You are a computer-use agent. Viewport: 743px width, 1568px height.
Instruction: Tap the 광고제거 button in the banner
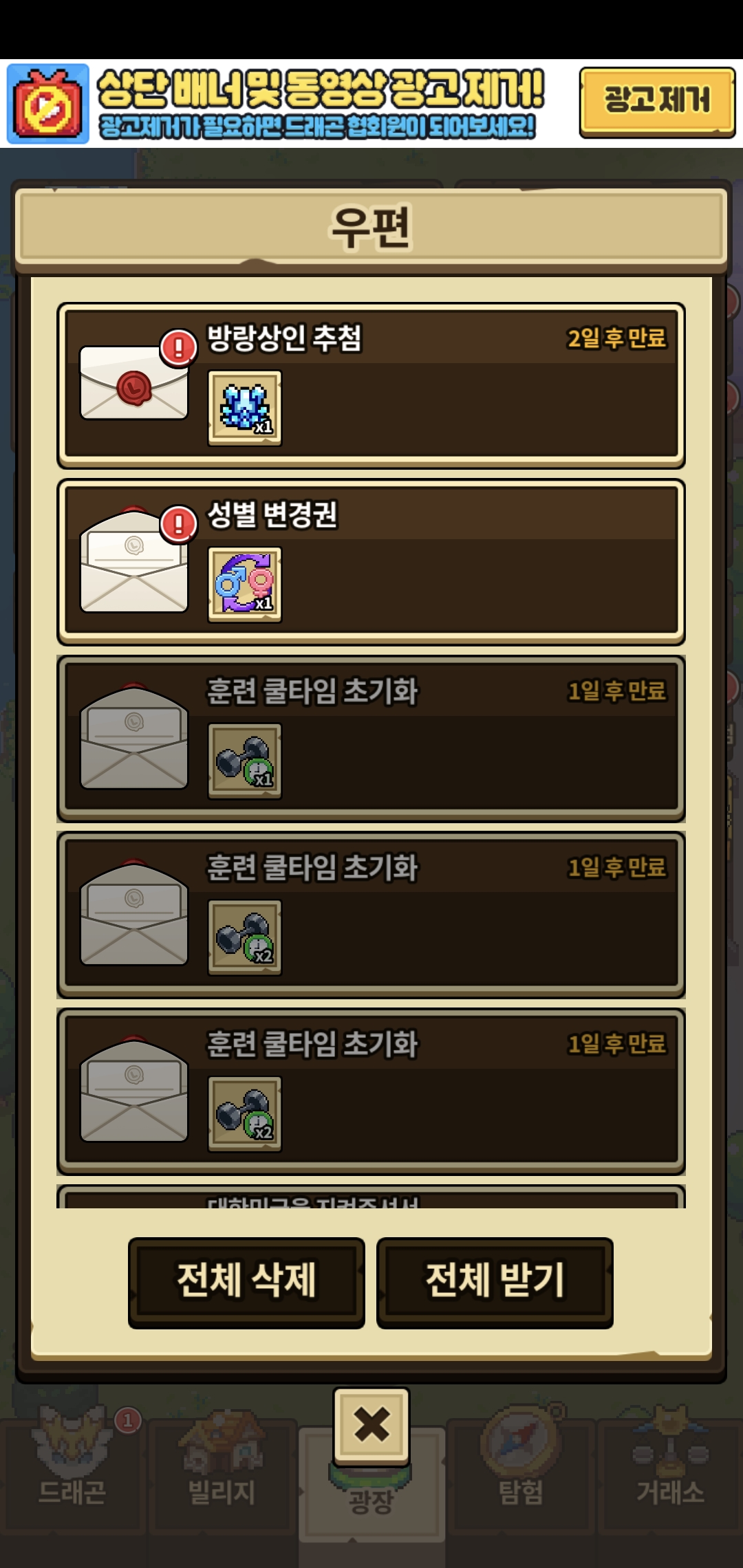pyautogui.click(x=657, y=101)
